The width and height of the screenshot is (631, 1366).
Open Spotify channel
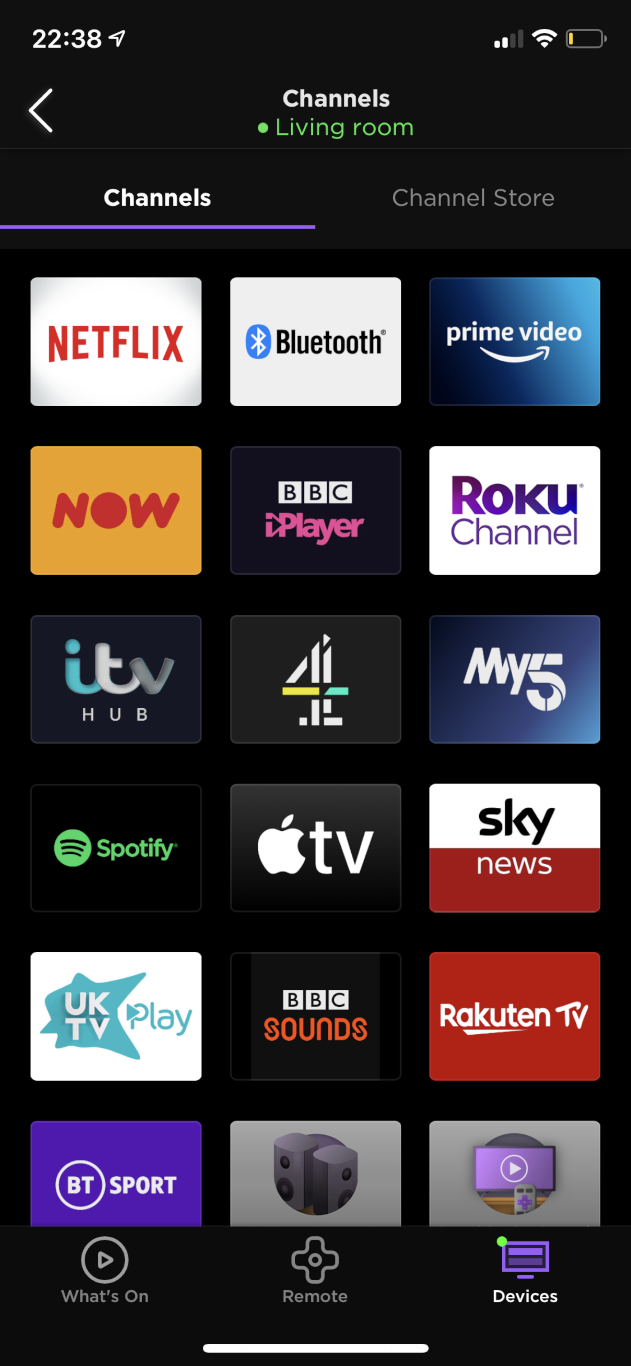pos(116,848)
